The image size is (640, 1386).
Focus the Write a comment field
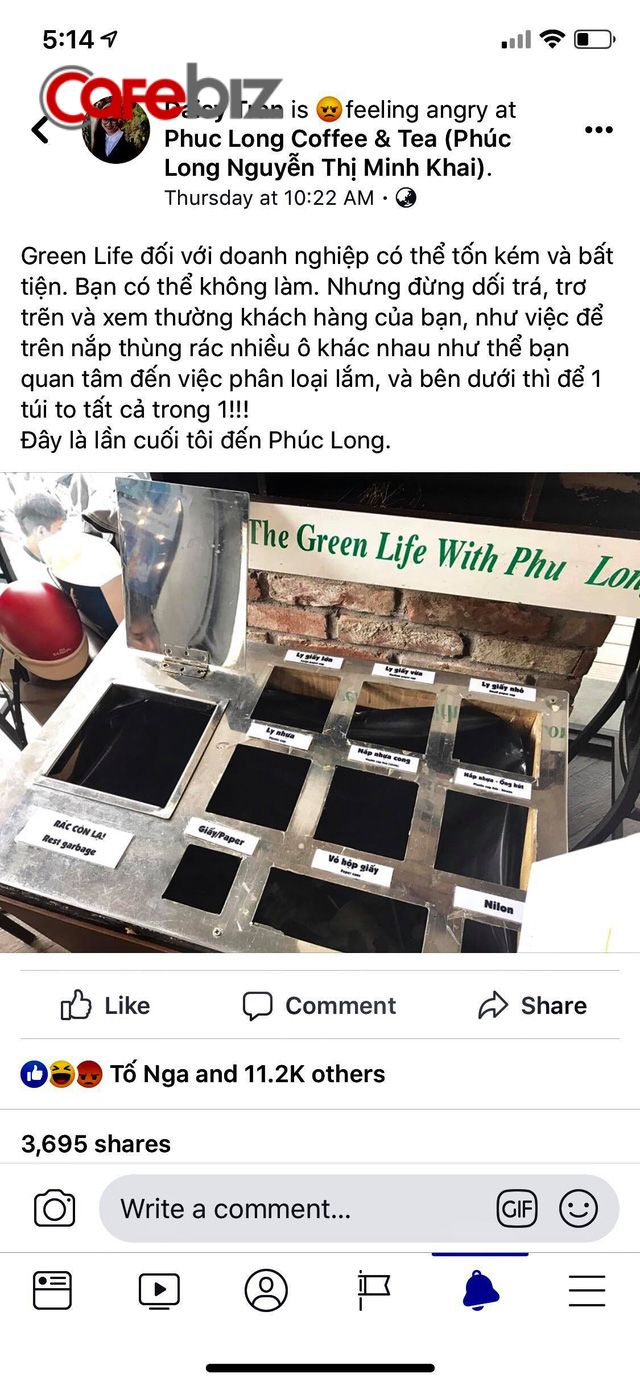[300, 1209]
